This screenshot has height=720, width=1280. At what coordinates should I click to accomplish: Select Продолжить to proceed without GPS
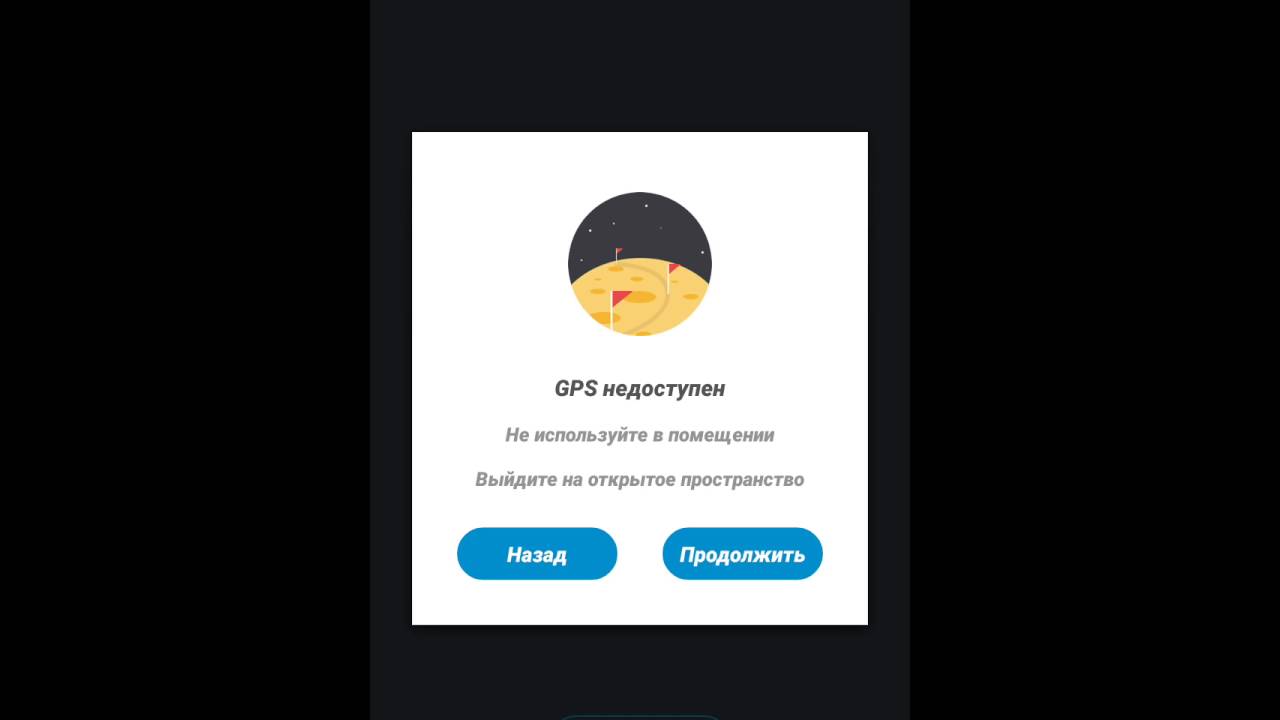(x=742, y=554)
